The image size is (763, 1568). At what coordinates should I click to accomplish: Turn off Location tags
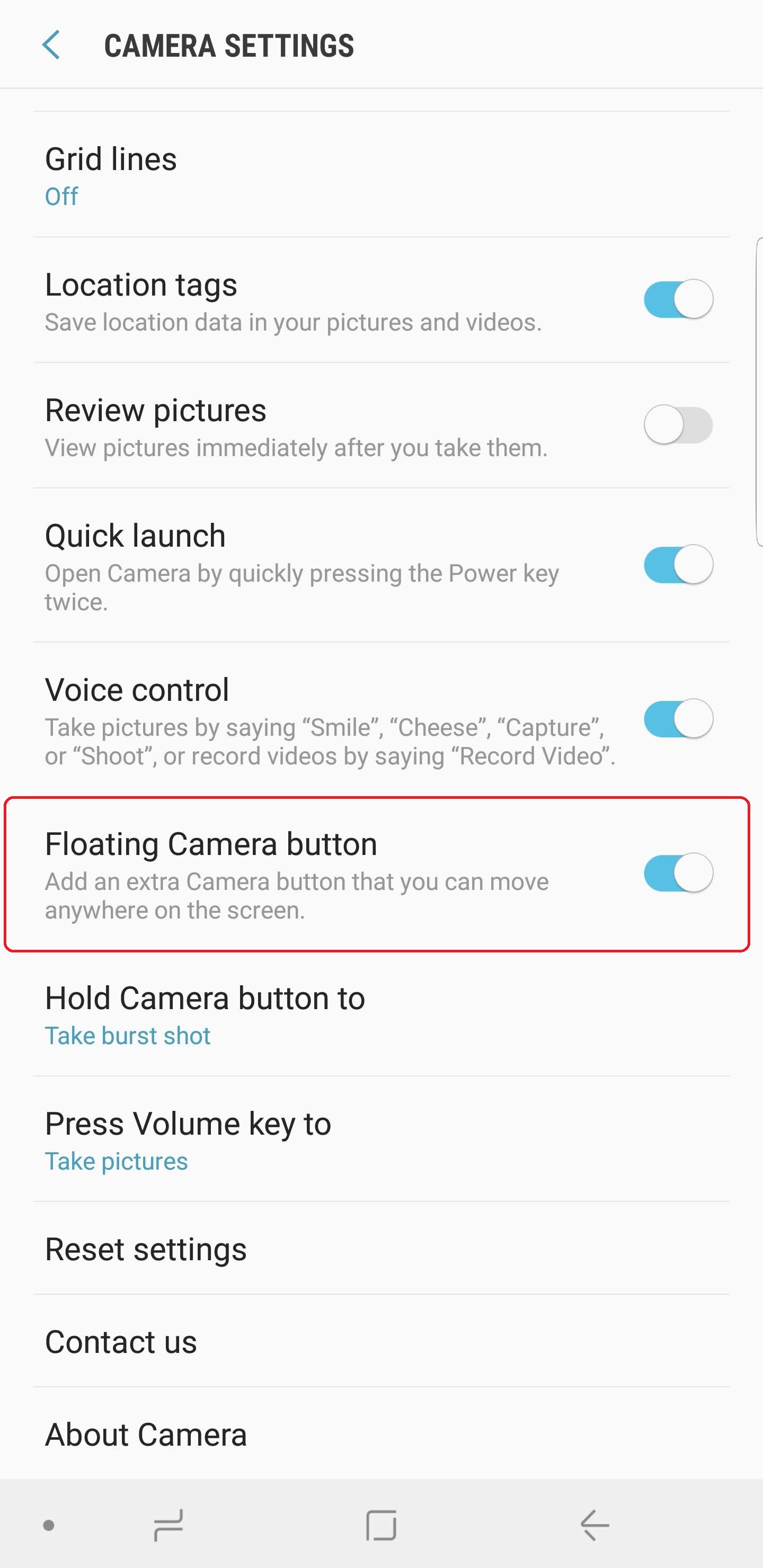click(678, 299)
